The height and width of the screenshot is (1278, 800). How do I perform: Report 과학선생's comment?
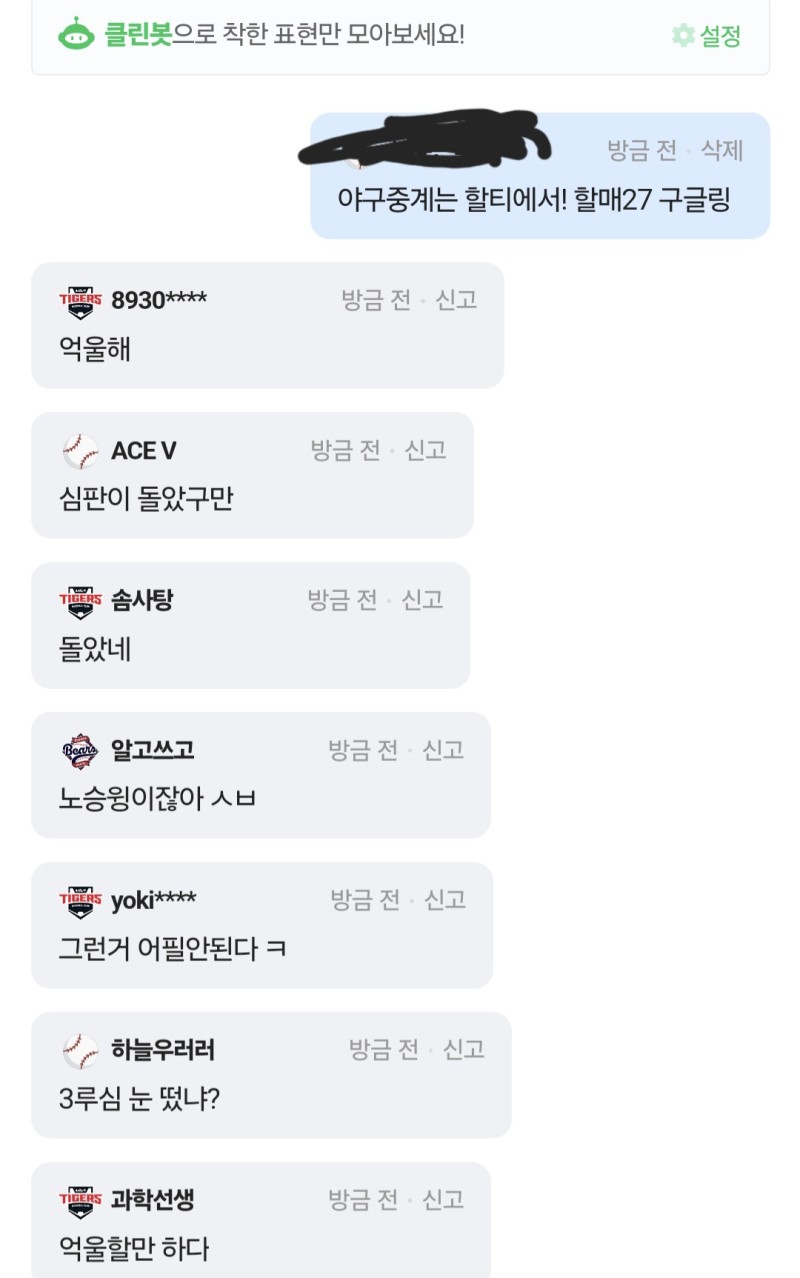(x=443, y=1199)
